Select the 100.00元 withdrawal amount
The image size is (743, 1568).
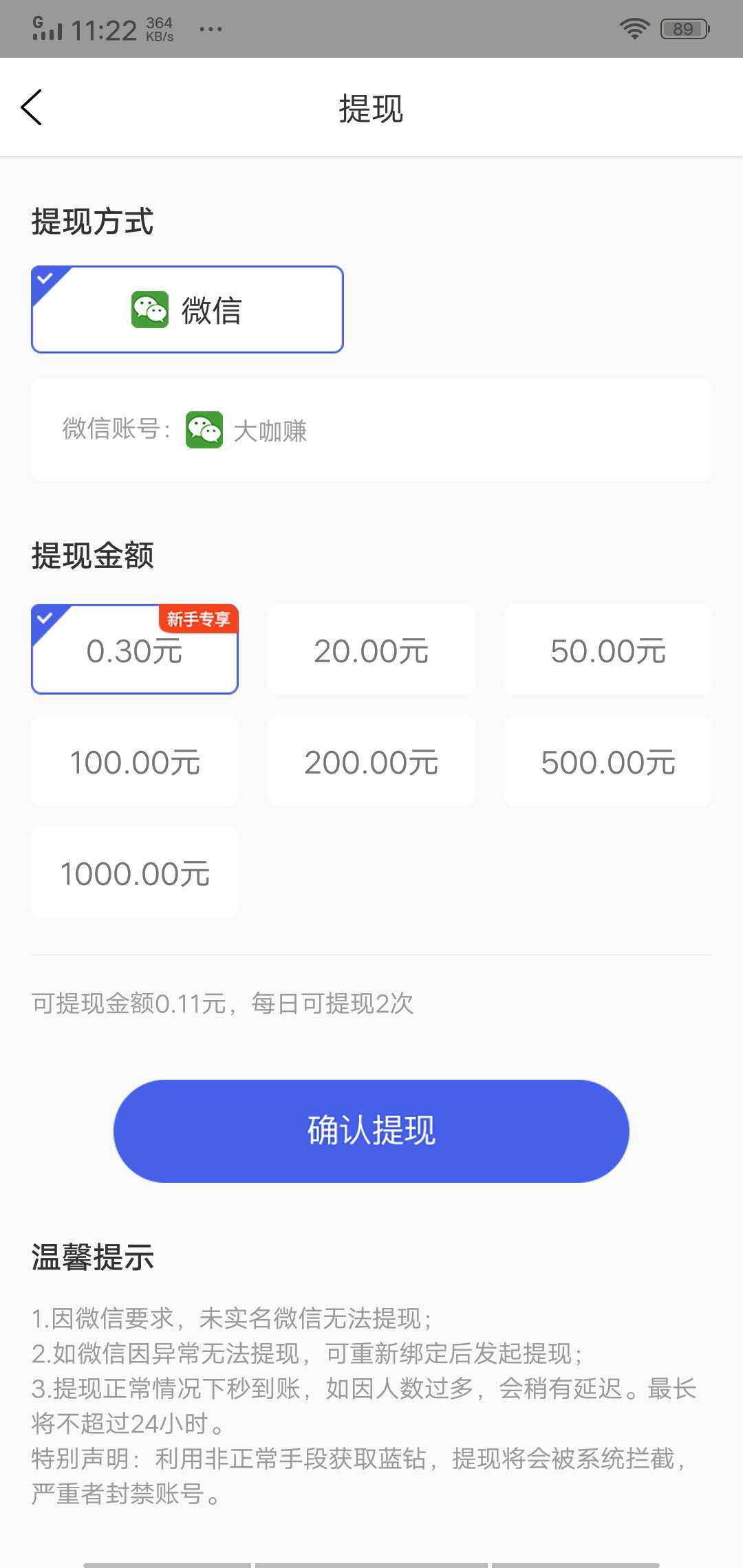click(134, 760)
